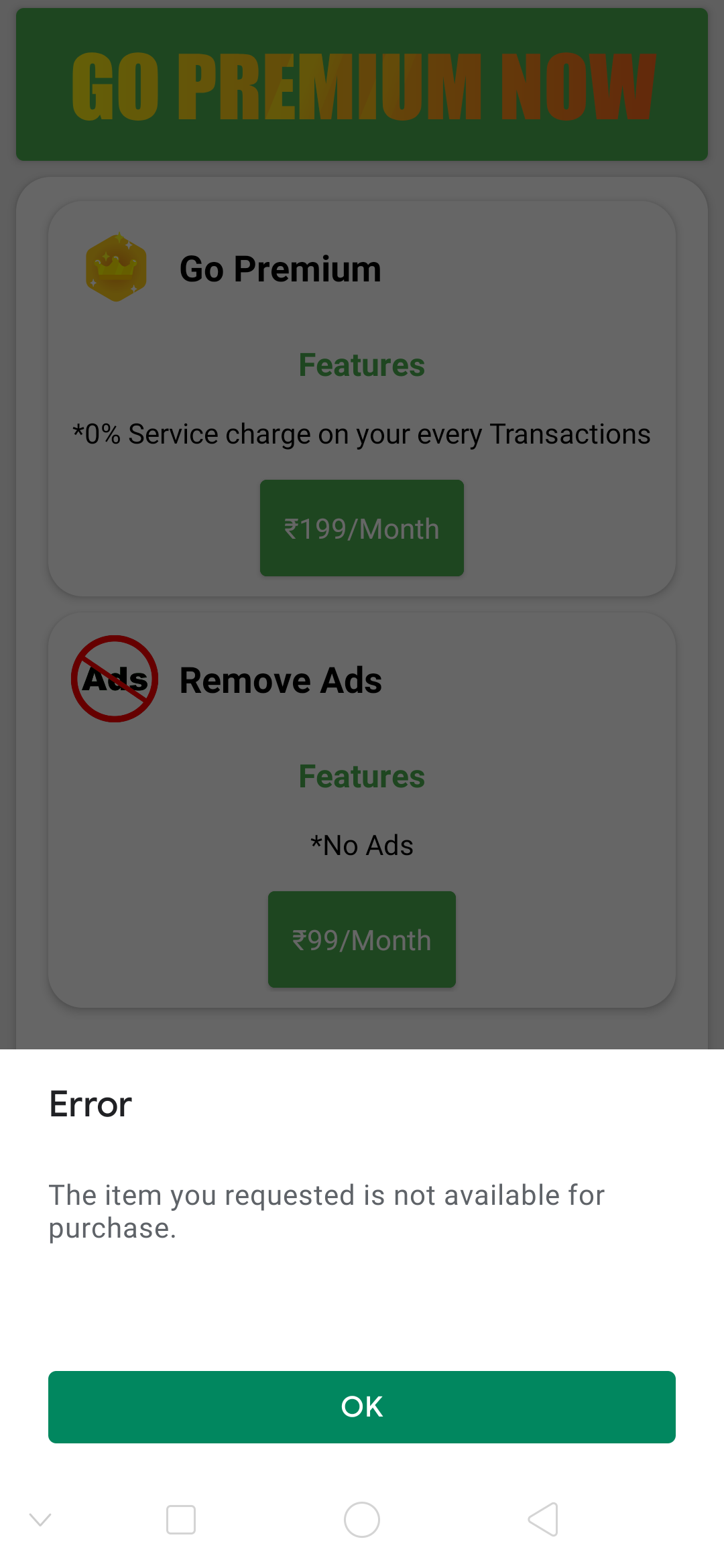Go back using the system back button
Screen dimensions: 724x1568
click(x=543, y=1519)
